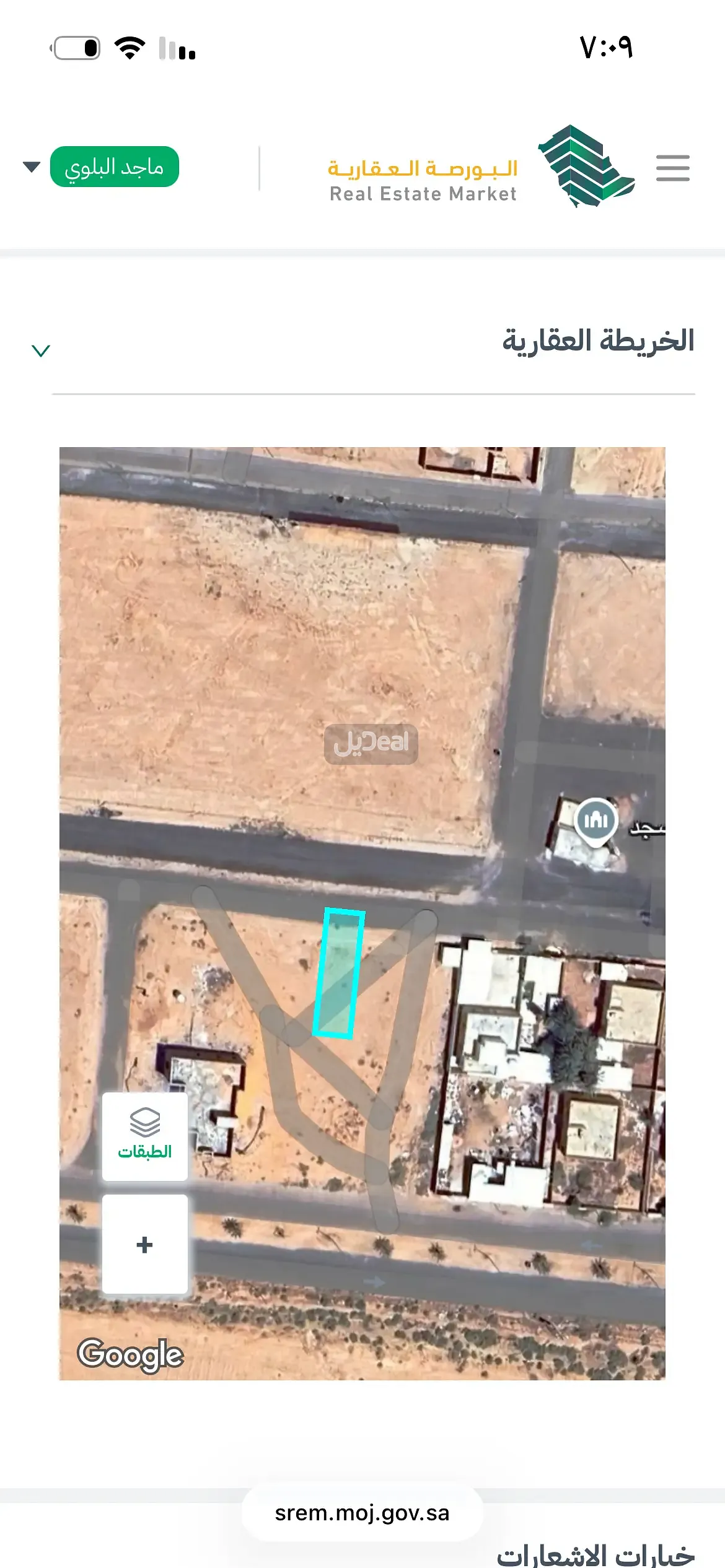Click the ماجد البلوي profile button
The image size is (725, 1568).
pyautogui.click(x=113, y=166)
